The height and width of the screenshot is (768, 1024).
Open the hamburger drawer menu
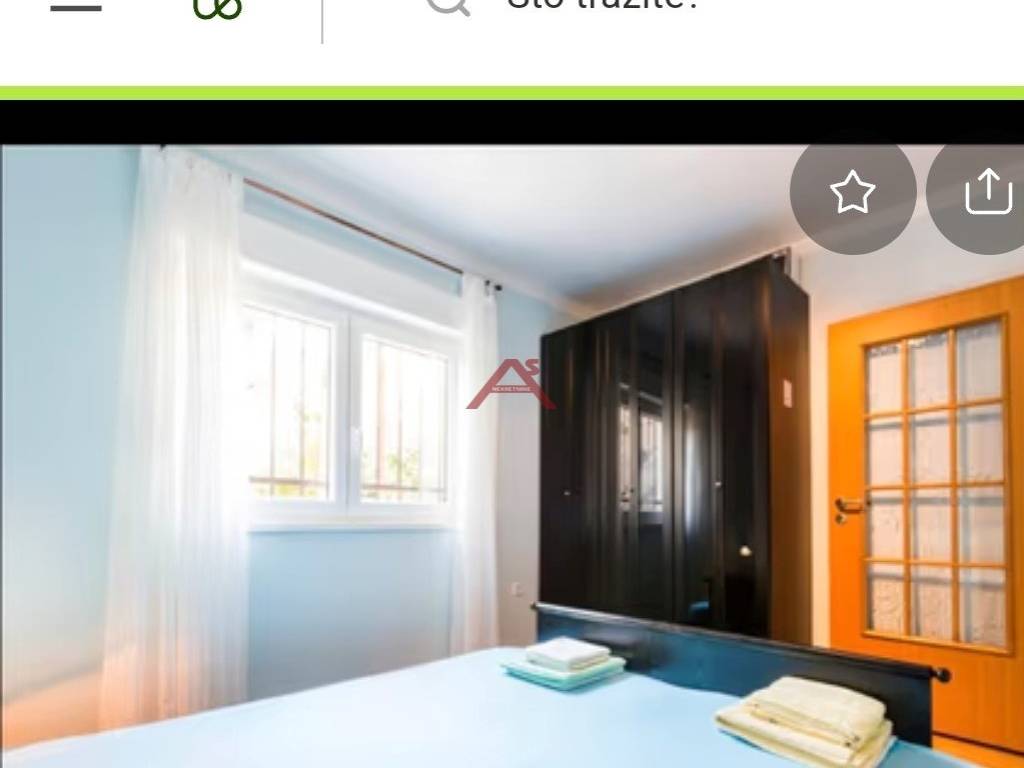(76, 7)
